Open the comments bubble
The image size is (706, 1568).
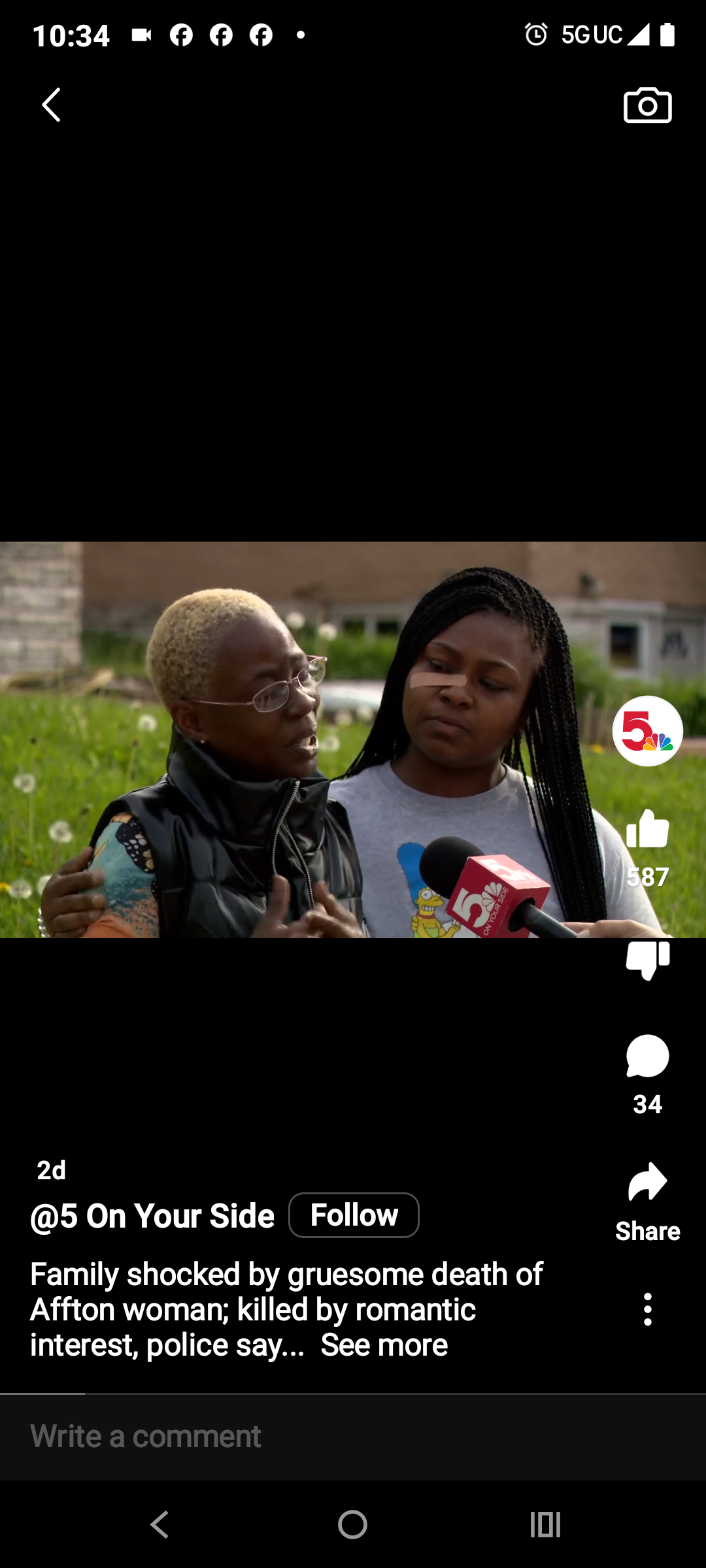coord(647,1056)
